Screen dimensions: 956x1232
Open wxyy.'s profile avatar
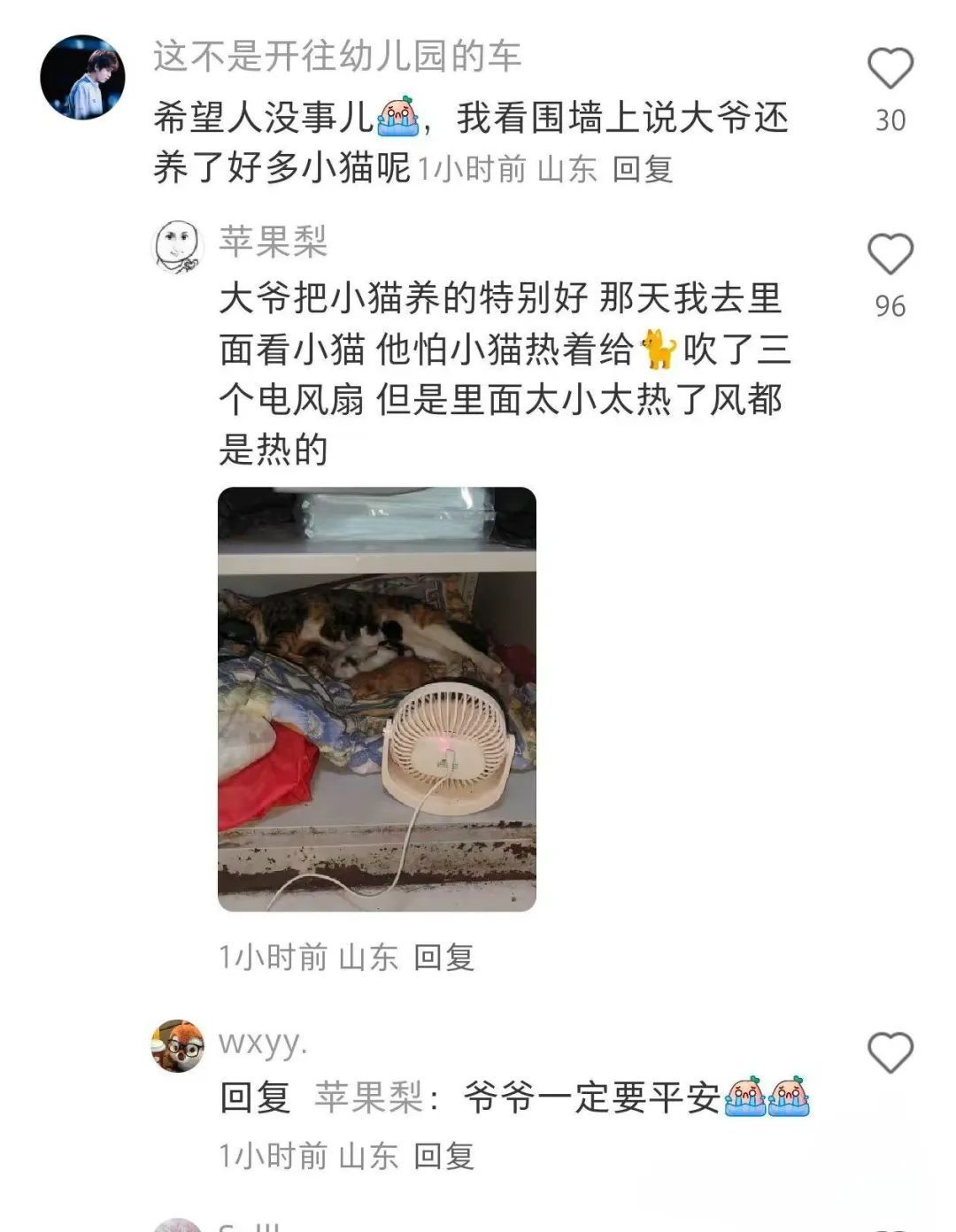click(178, 1045)
